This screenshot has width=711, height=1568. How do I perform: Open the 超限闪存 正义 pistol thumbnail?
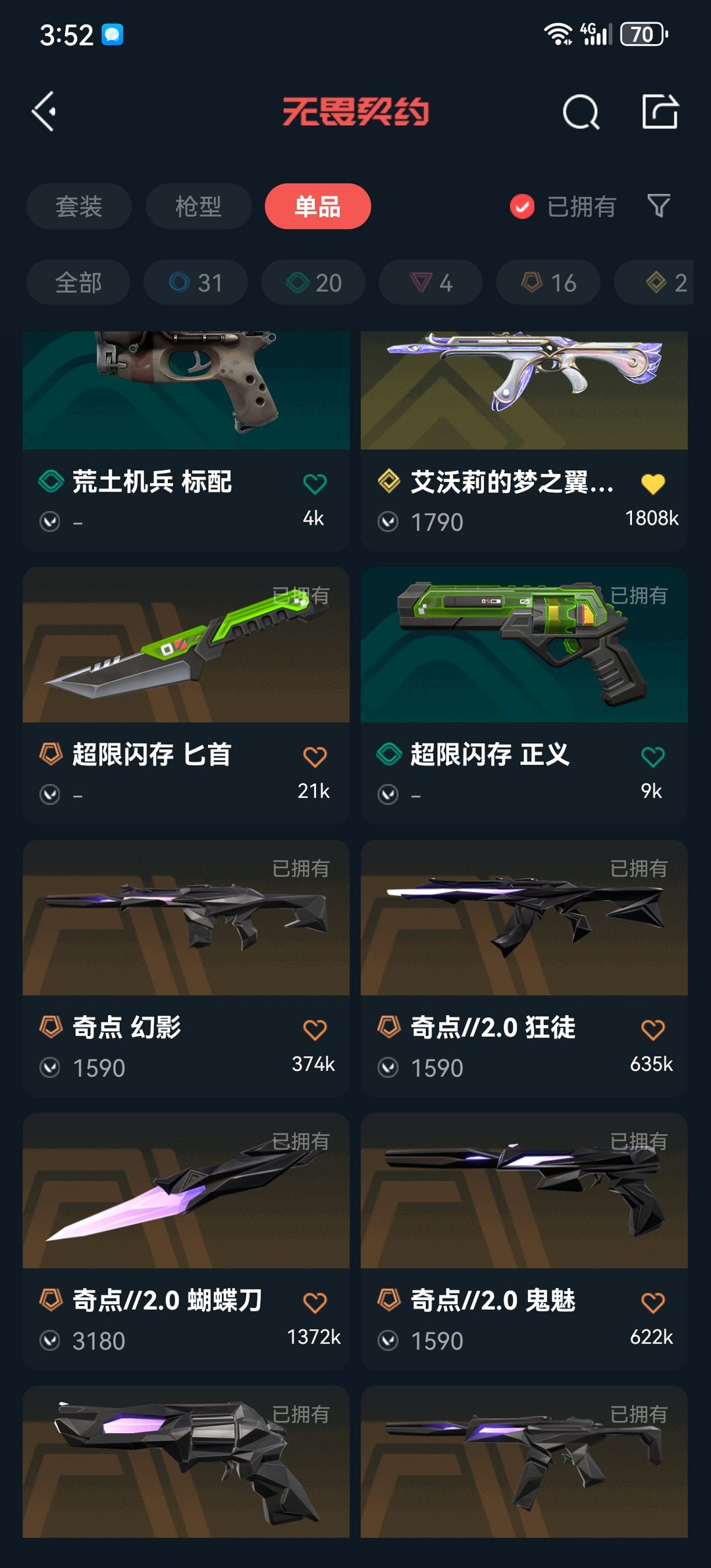[522, 647]
